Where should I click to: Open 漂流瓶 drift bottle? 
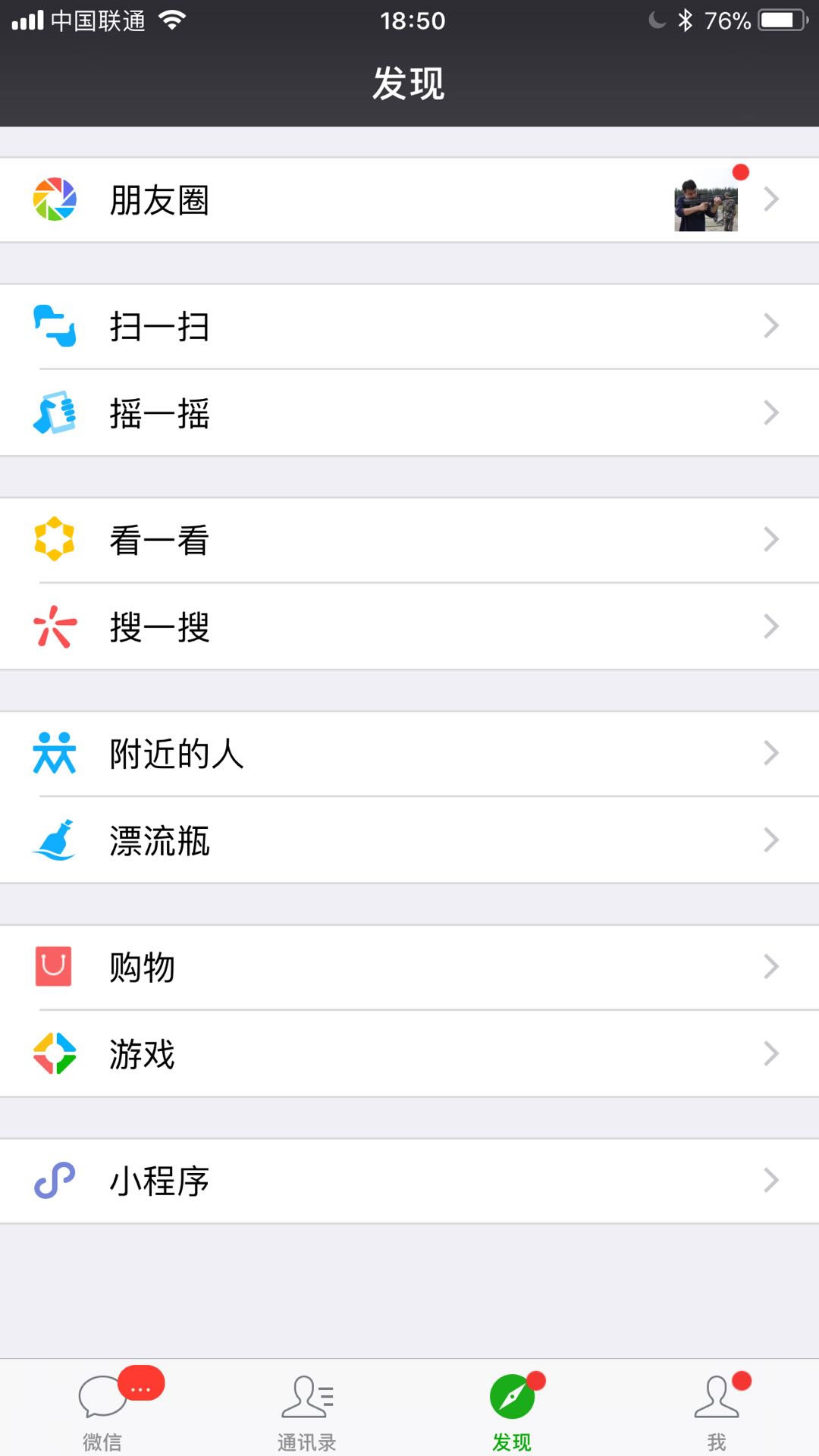[409, 840]
